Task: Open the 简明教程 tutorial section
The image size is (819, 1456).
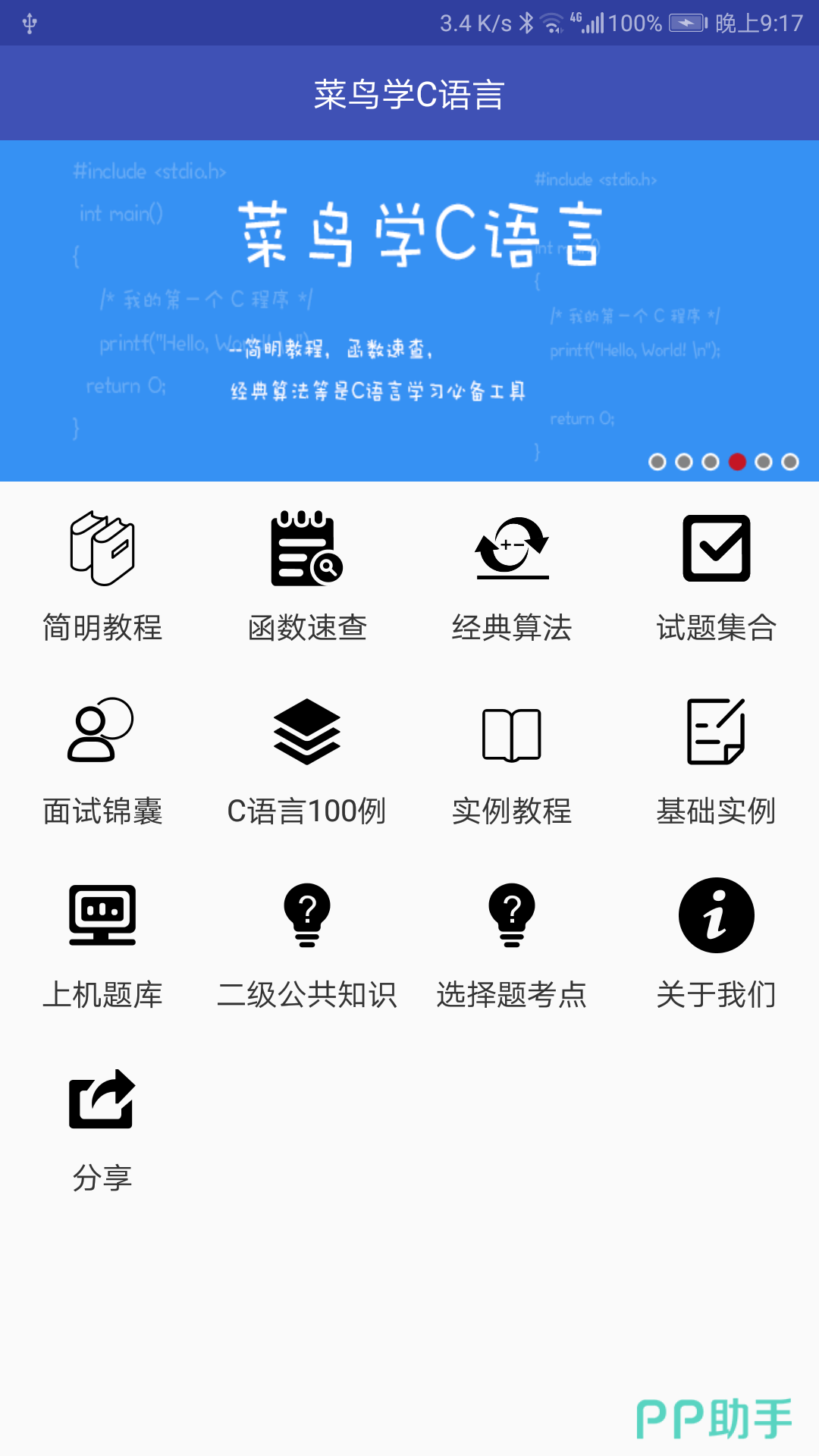Action: coord(102,575)
